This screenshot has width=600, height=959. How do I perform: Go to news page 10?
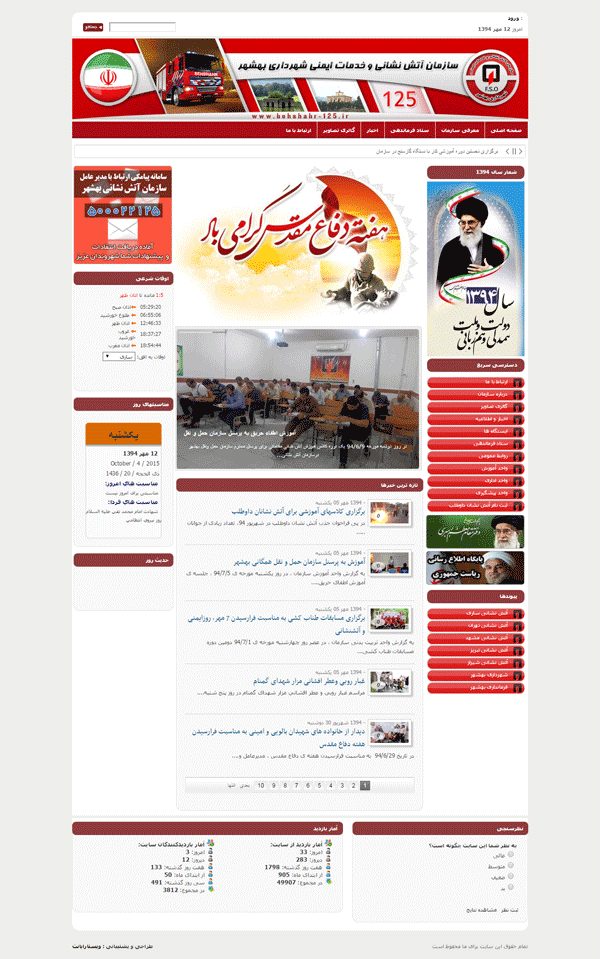click(x=261, y=785)
